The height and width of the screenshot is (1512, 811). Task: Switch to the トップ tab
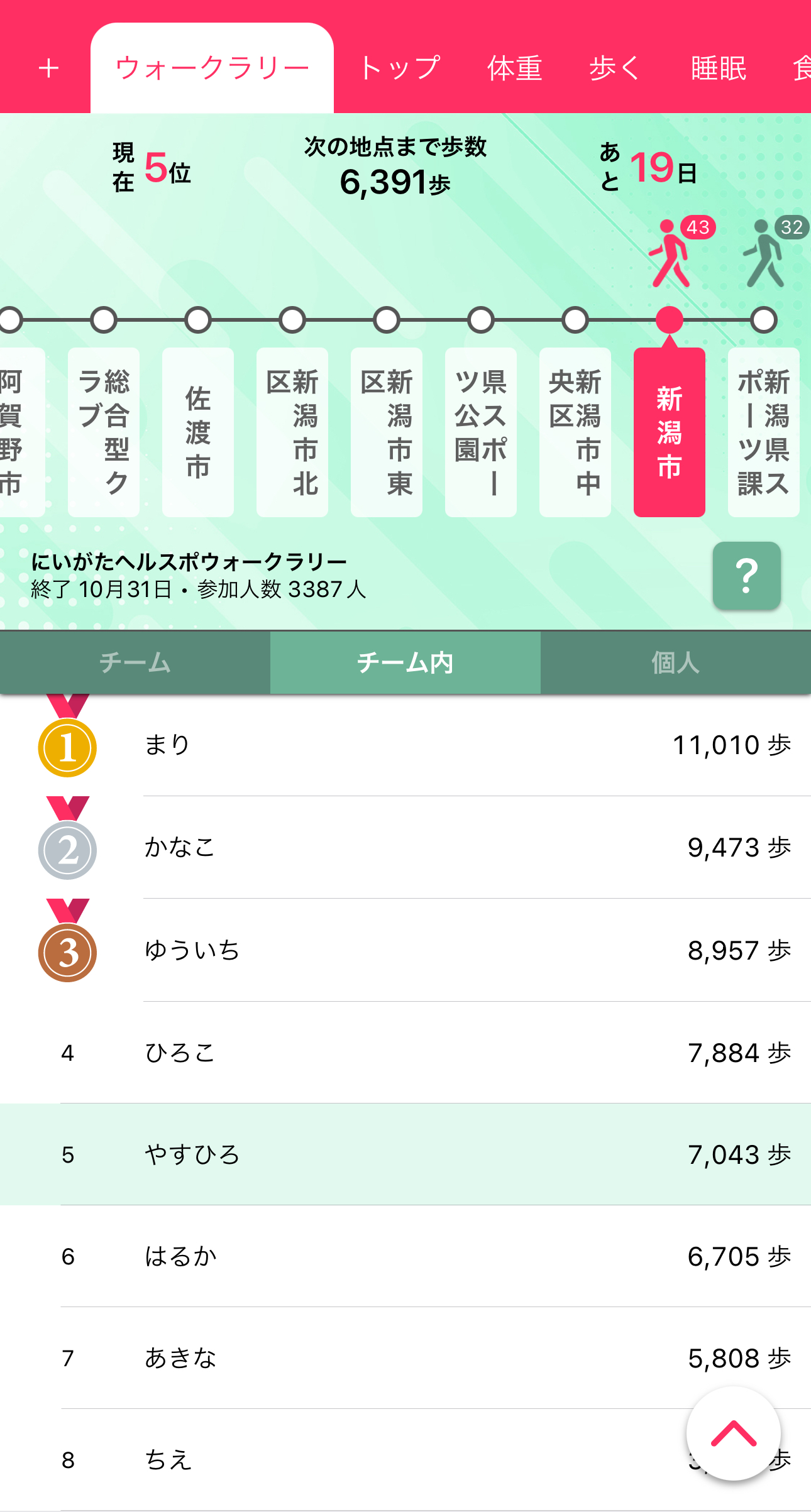pyautogui.click(x=399, y=68)
